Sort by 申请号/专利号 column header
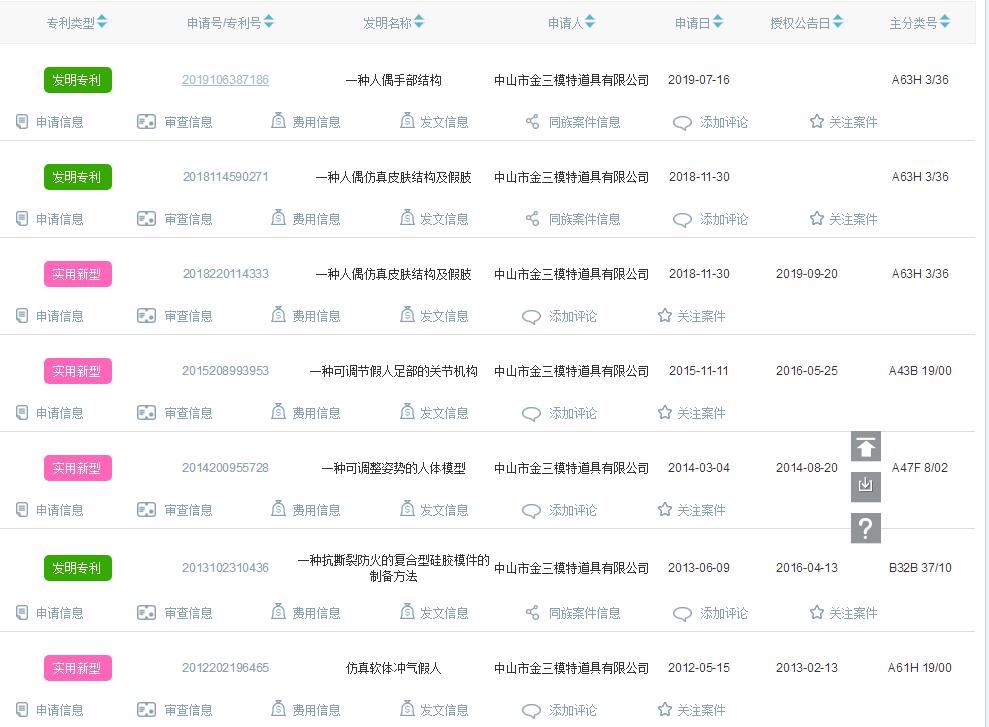989x727 pixels. (230, 22)
